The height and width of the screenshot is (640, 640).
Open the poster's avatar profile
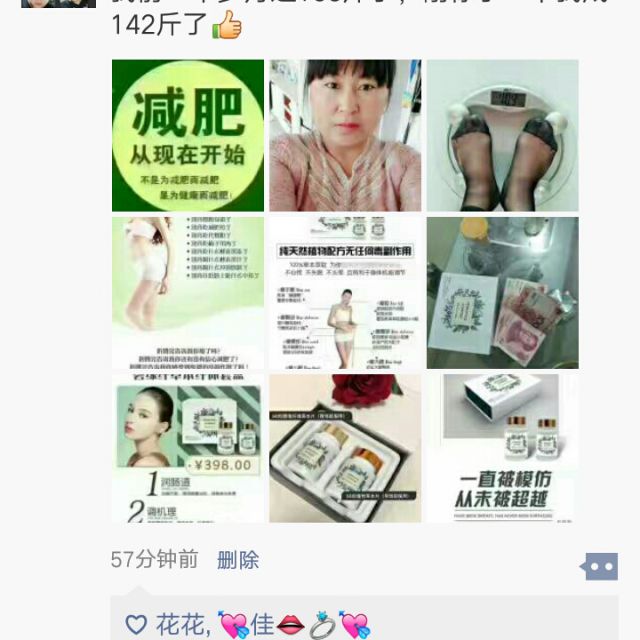[x=59, y=4]
